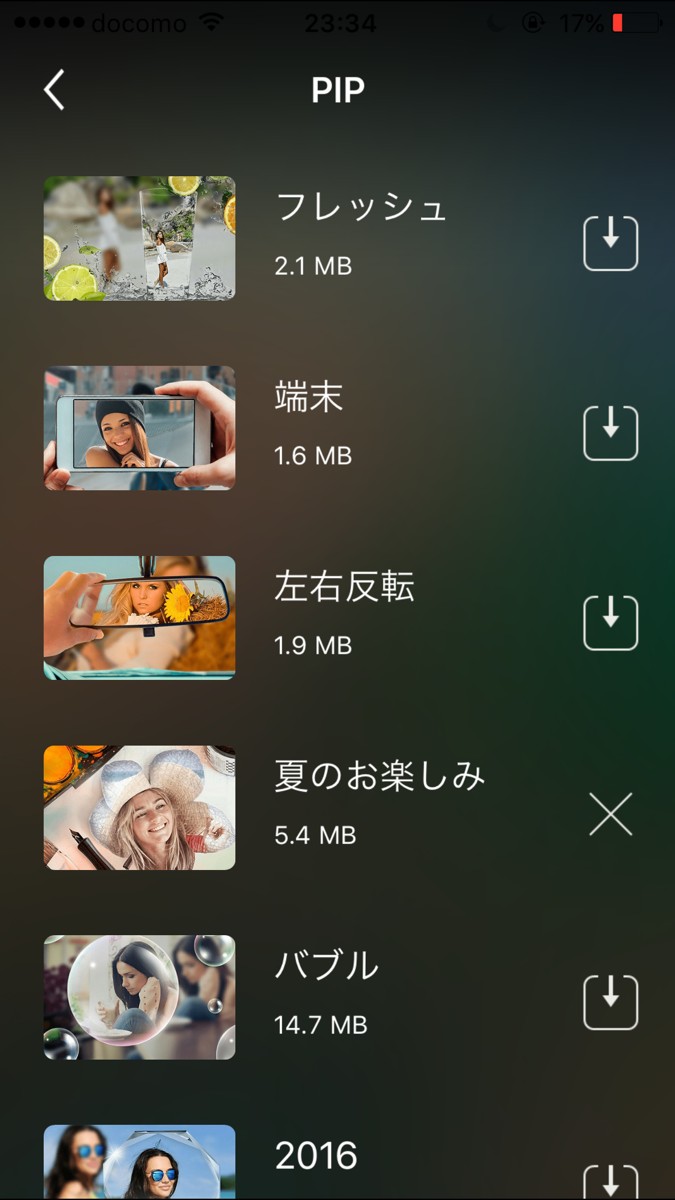Go back from the PIP screen
The height and width of the screenshot is (1200, 675).
coord(54,90)
